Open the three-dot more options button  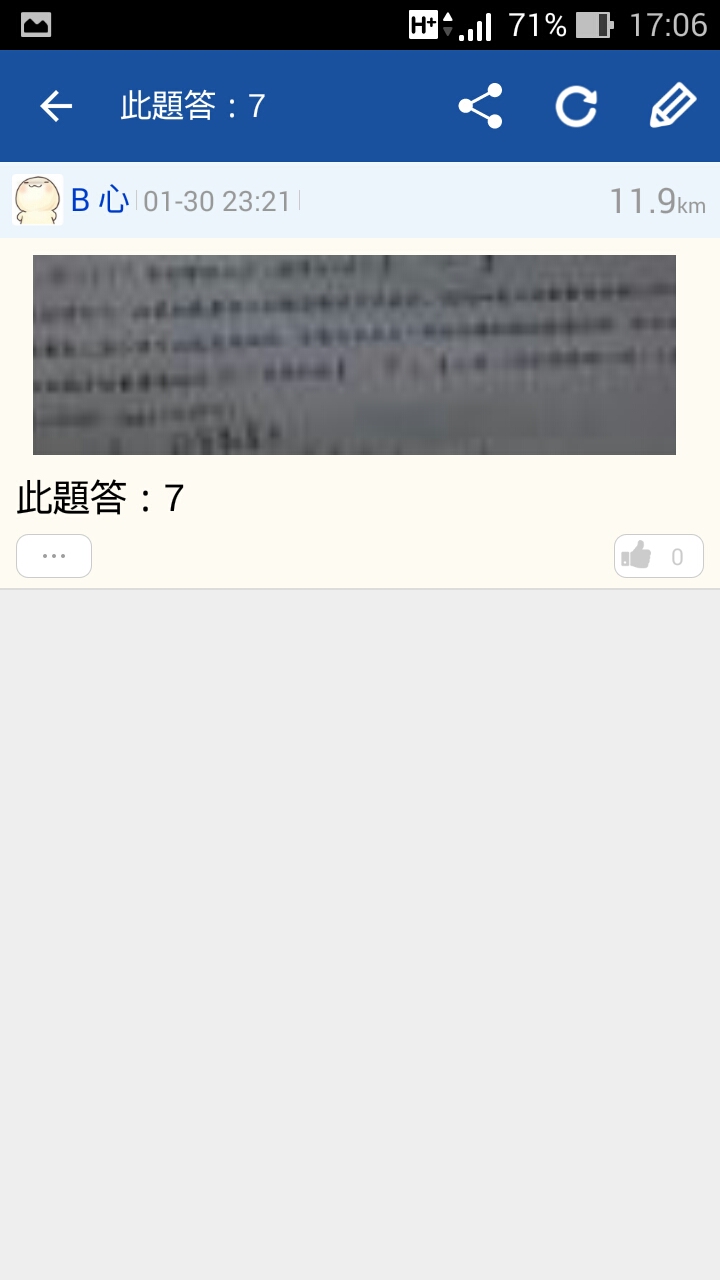point(54,556)
